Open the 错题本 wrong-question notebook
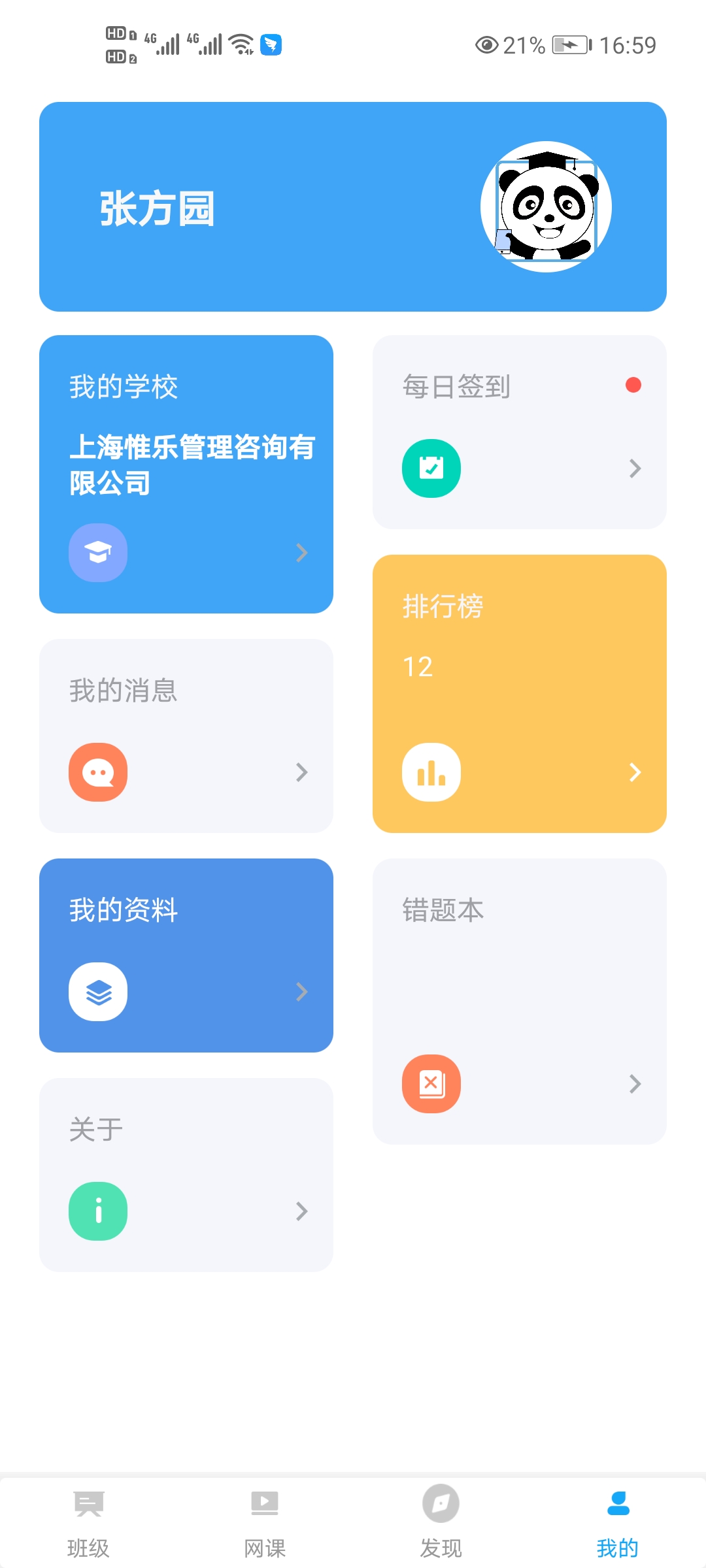The height and width of the screenshot is (1568, 706). pyautogui.click(x=520, y=1001)
